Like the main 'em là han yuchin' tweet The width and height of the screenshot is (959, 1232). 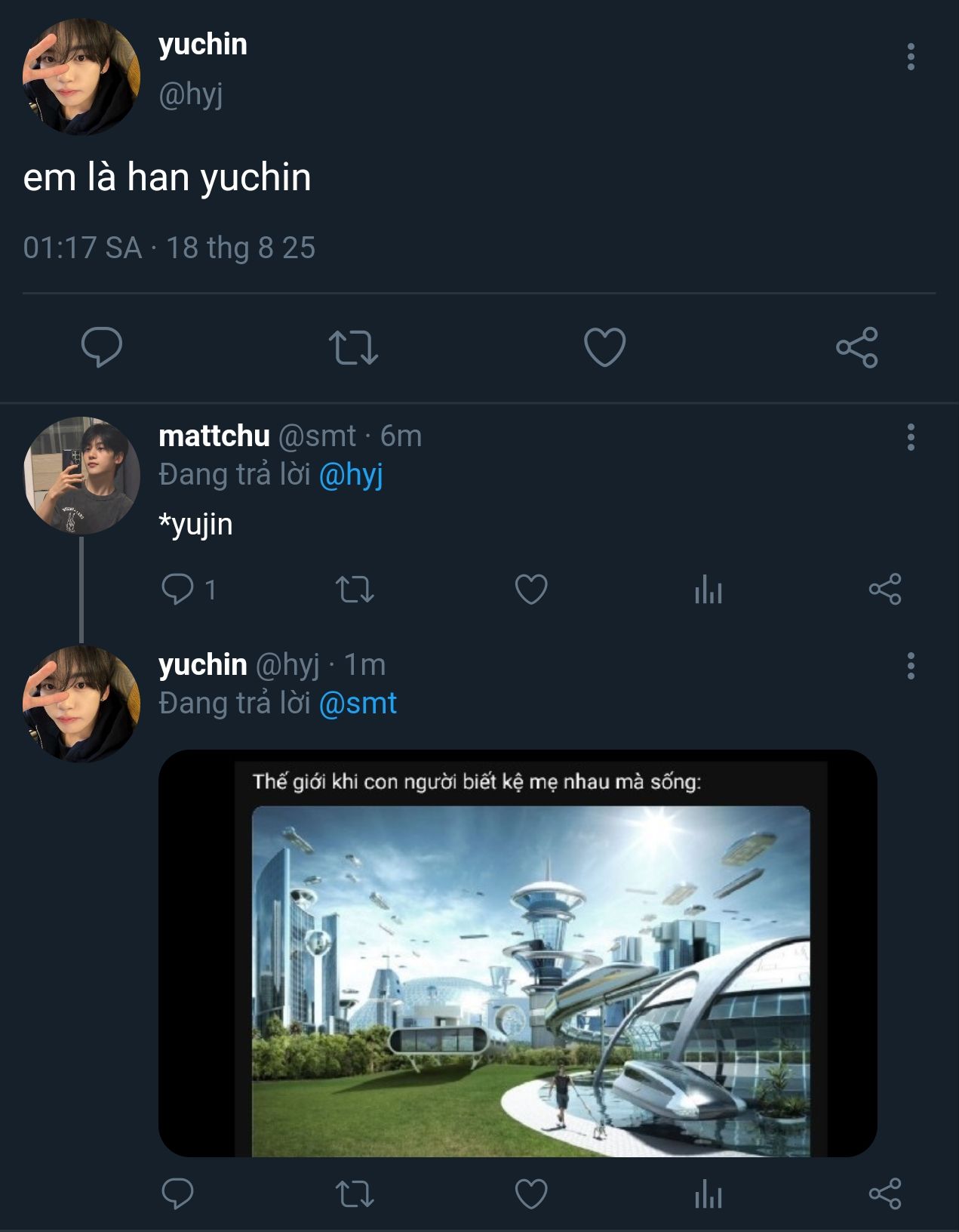pyautogui.click(x=604, y=347)
